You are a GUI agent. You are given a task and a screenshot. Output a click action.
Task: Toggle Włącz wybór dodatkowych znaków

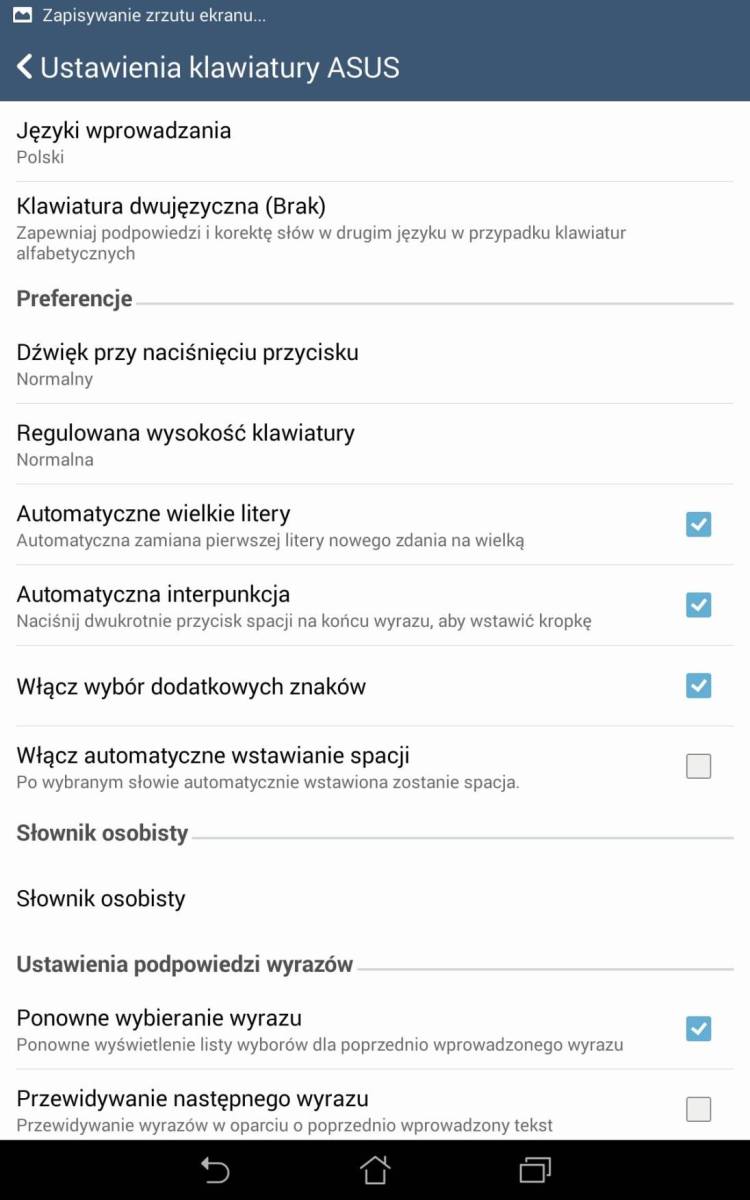pos(698,686)
